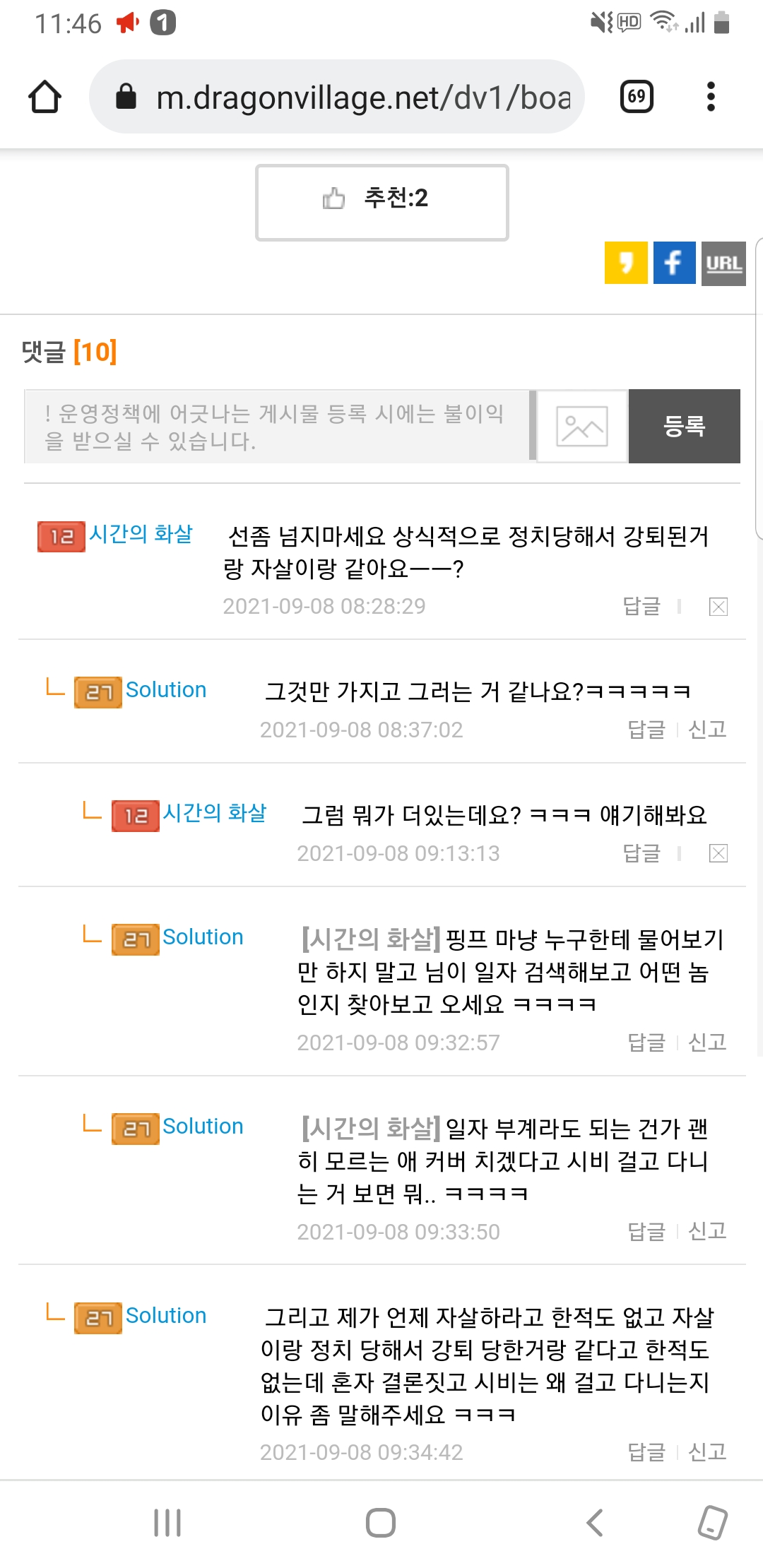This screenshot has height=1568, width=763.
Task: View open browser tabs
Action: click(637, 97)
